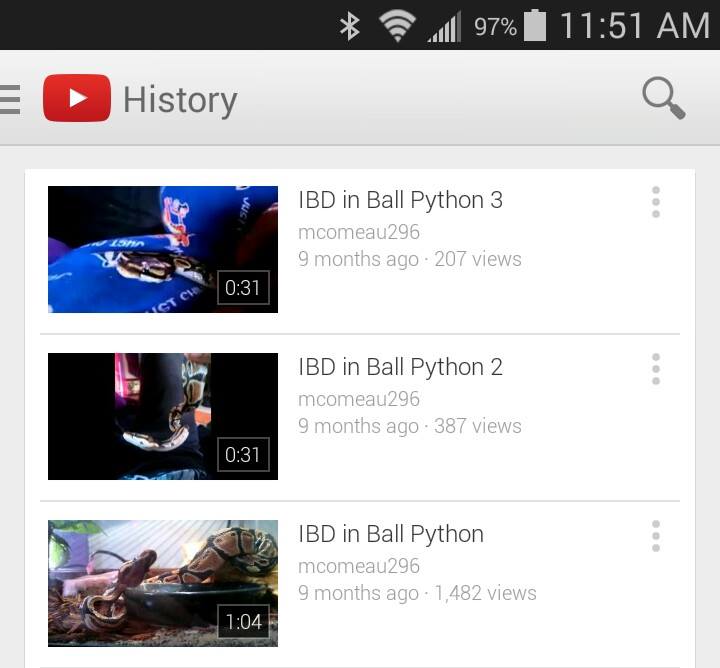Tap the search magnifier icon
The image size is (720, 668).
(x=664, y=98)
